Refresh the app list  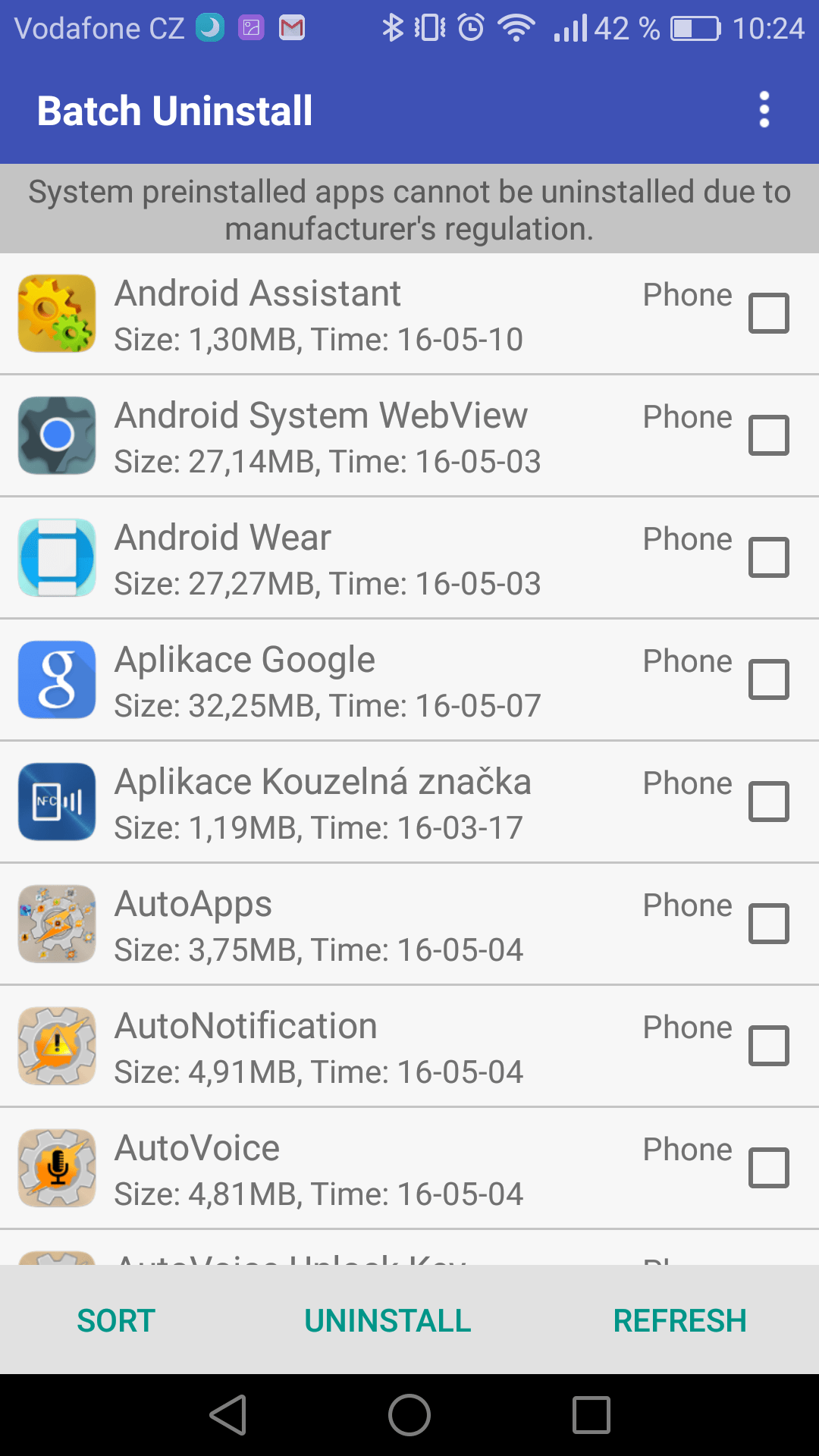point(679,1320)
